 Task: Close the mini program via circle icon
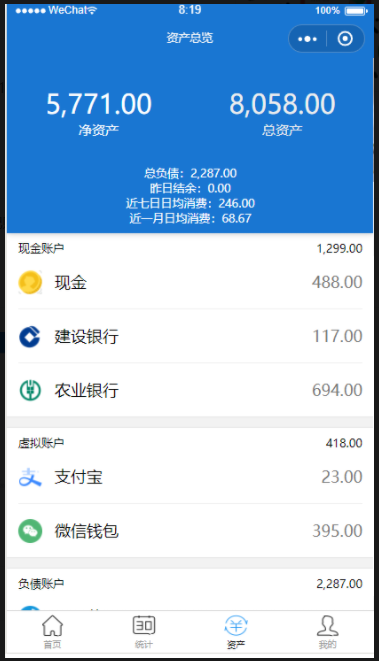[345, 39]
